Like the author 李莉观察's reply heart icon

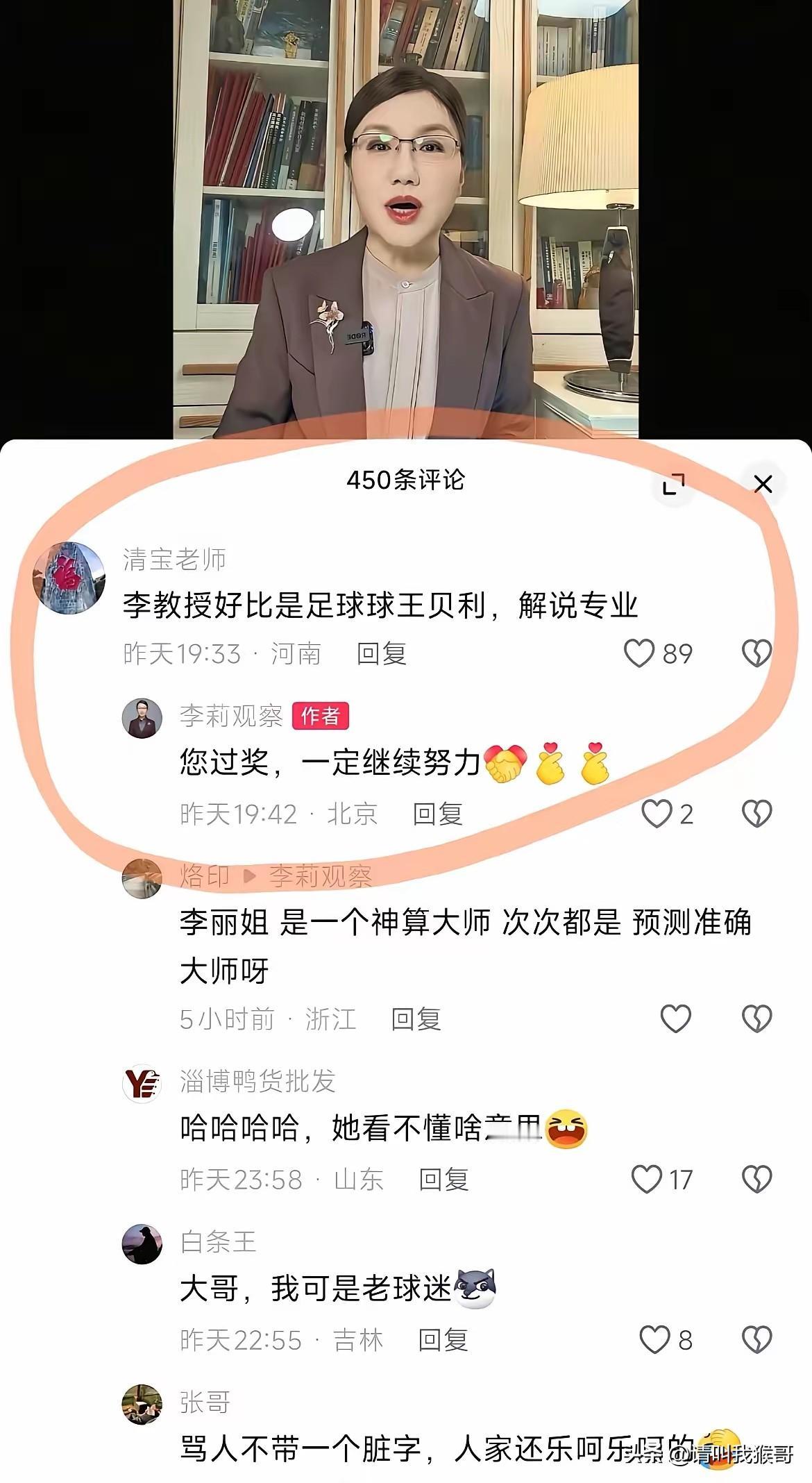point(656,812)
